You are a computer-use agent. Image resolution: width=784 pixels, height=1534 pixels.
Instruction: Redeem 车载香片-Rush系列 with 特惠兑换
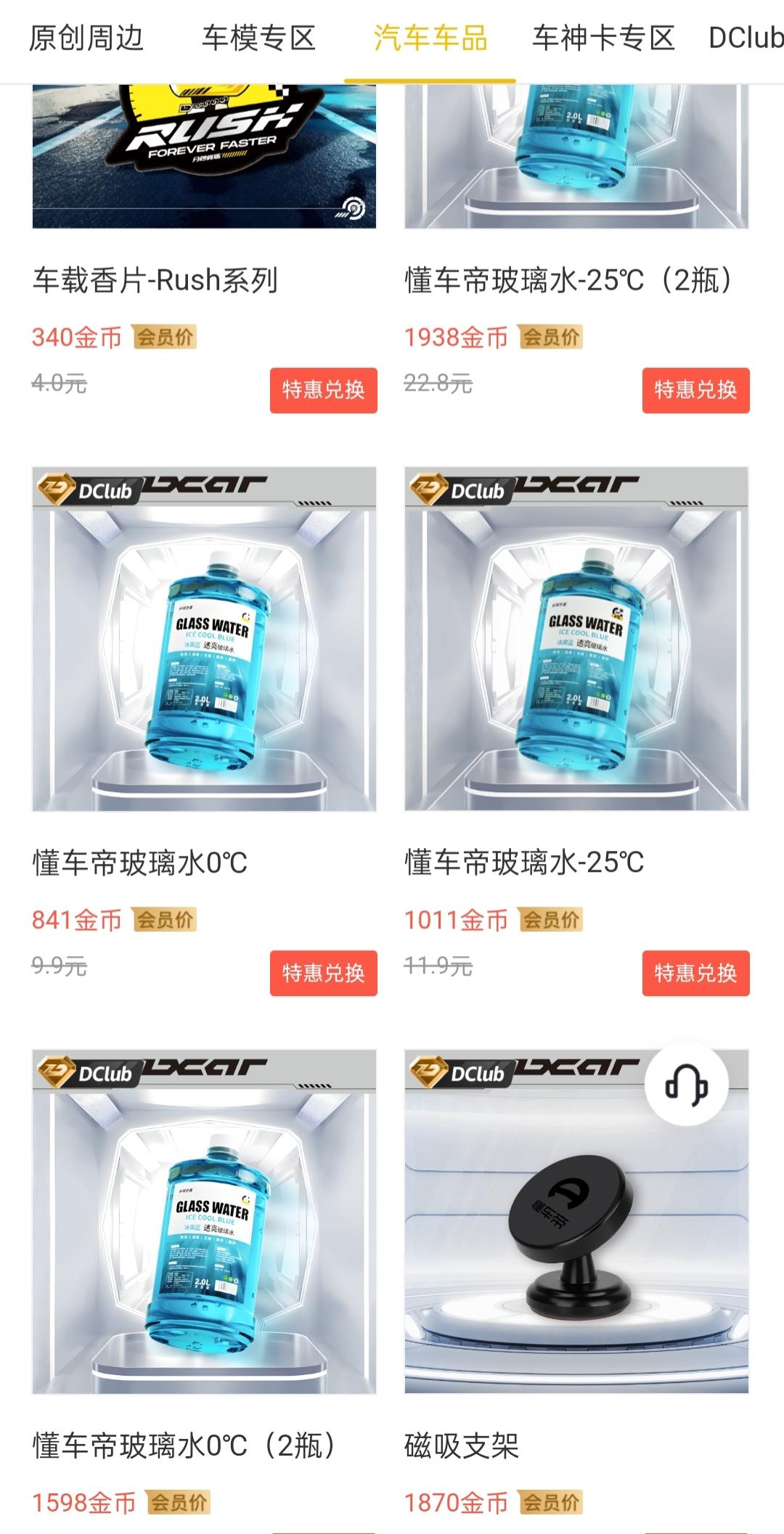[323, 391]
